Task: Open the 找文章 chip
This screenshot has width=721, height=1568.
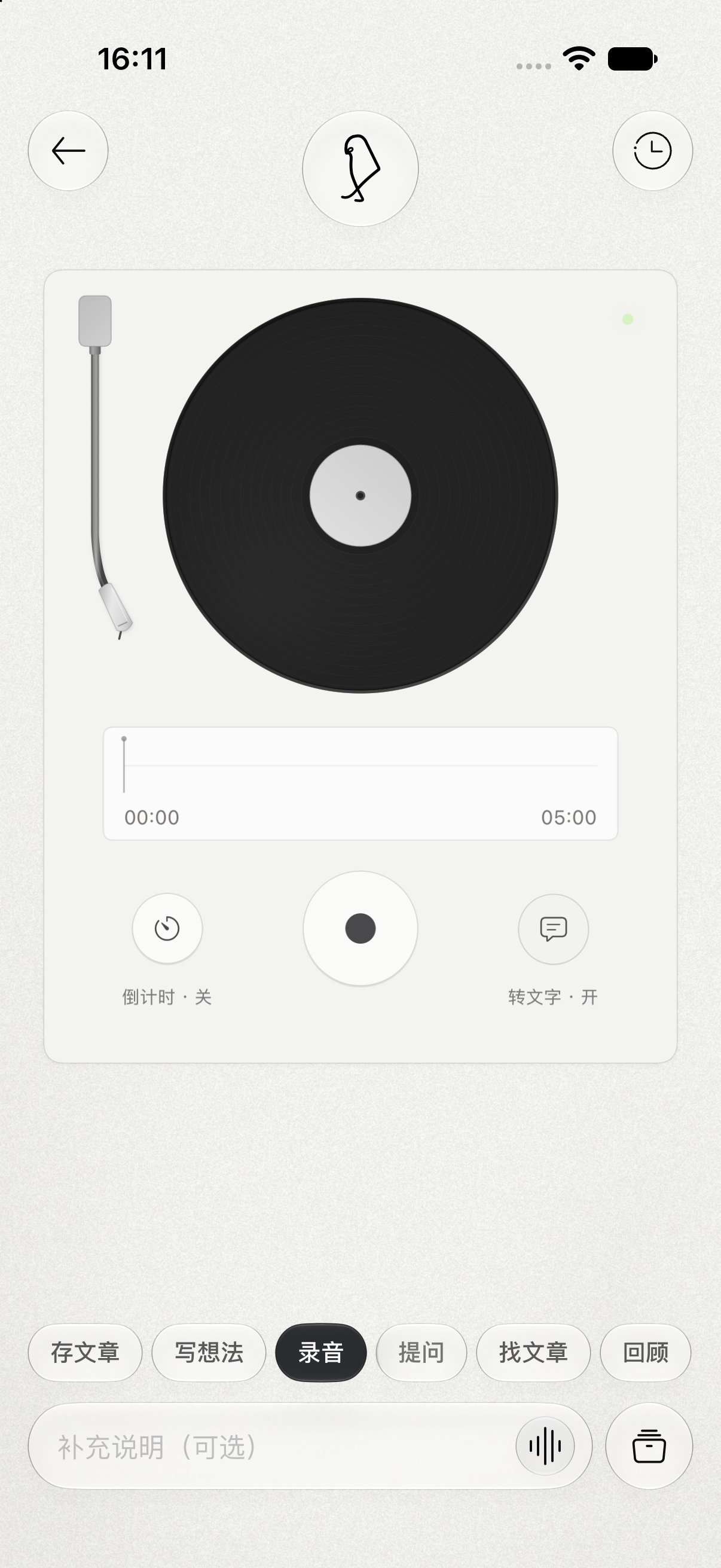Action: point(533,1353)
